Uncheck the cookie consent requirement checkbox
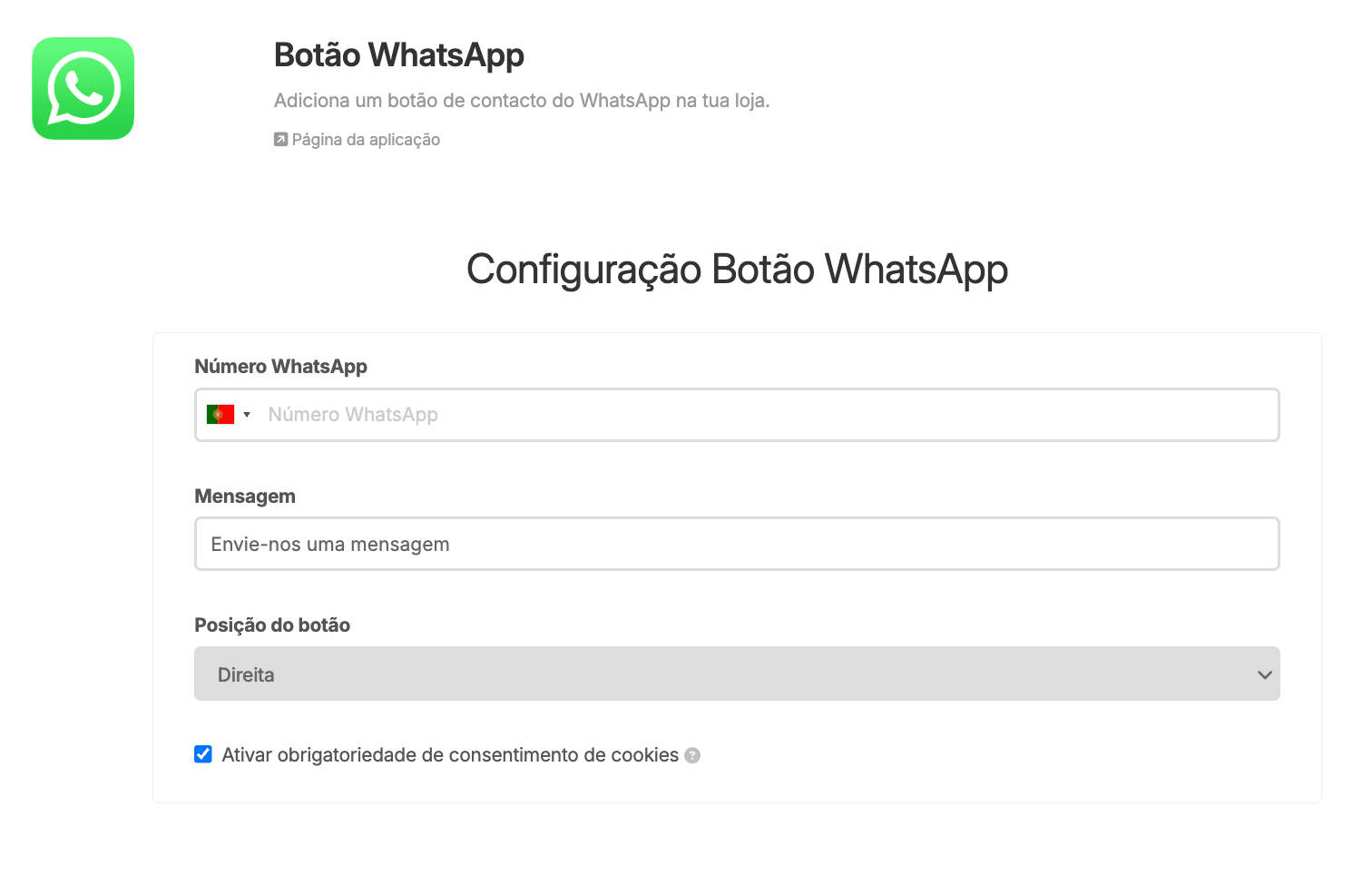This screenshot has height=875, width=1372. 203,754
